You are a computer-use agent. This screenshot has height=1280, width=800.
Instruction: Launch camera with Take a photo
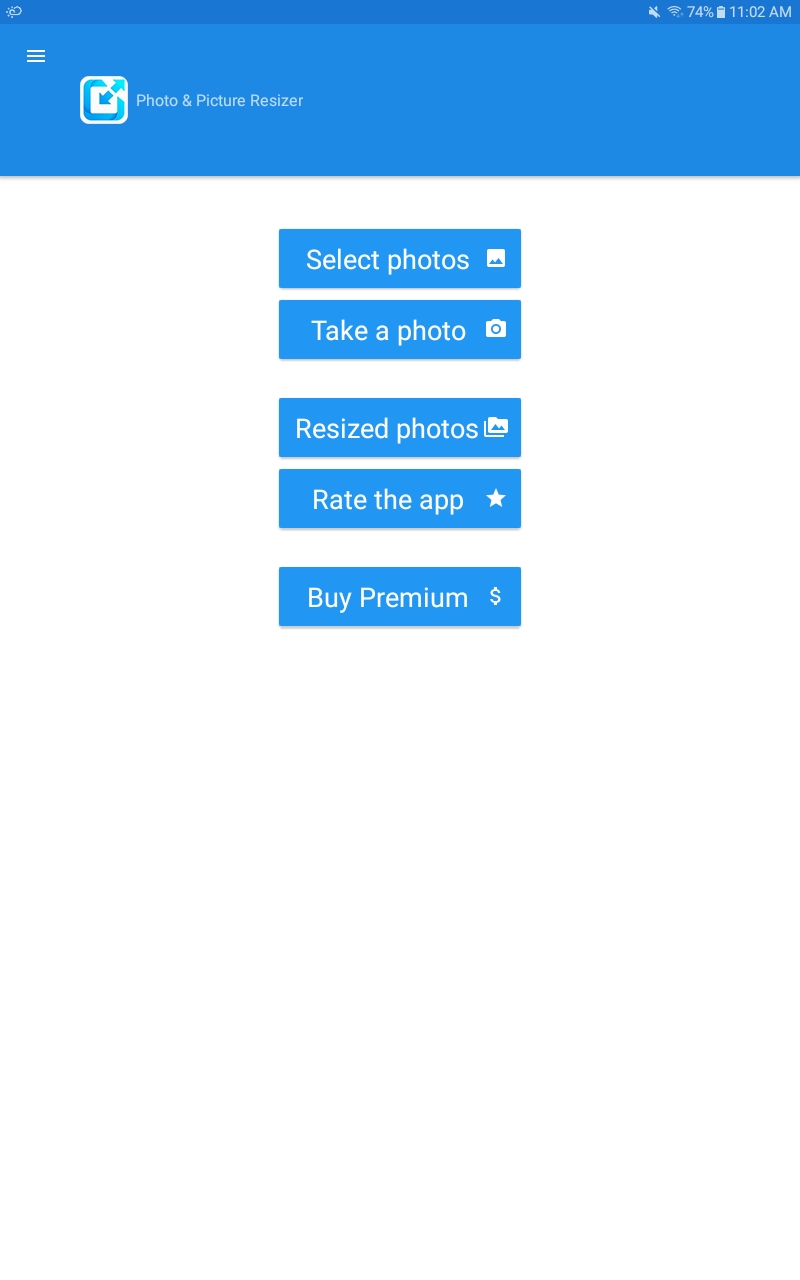pyautogui.click(x=400, y=330)
